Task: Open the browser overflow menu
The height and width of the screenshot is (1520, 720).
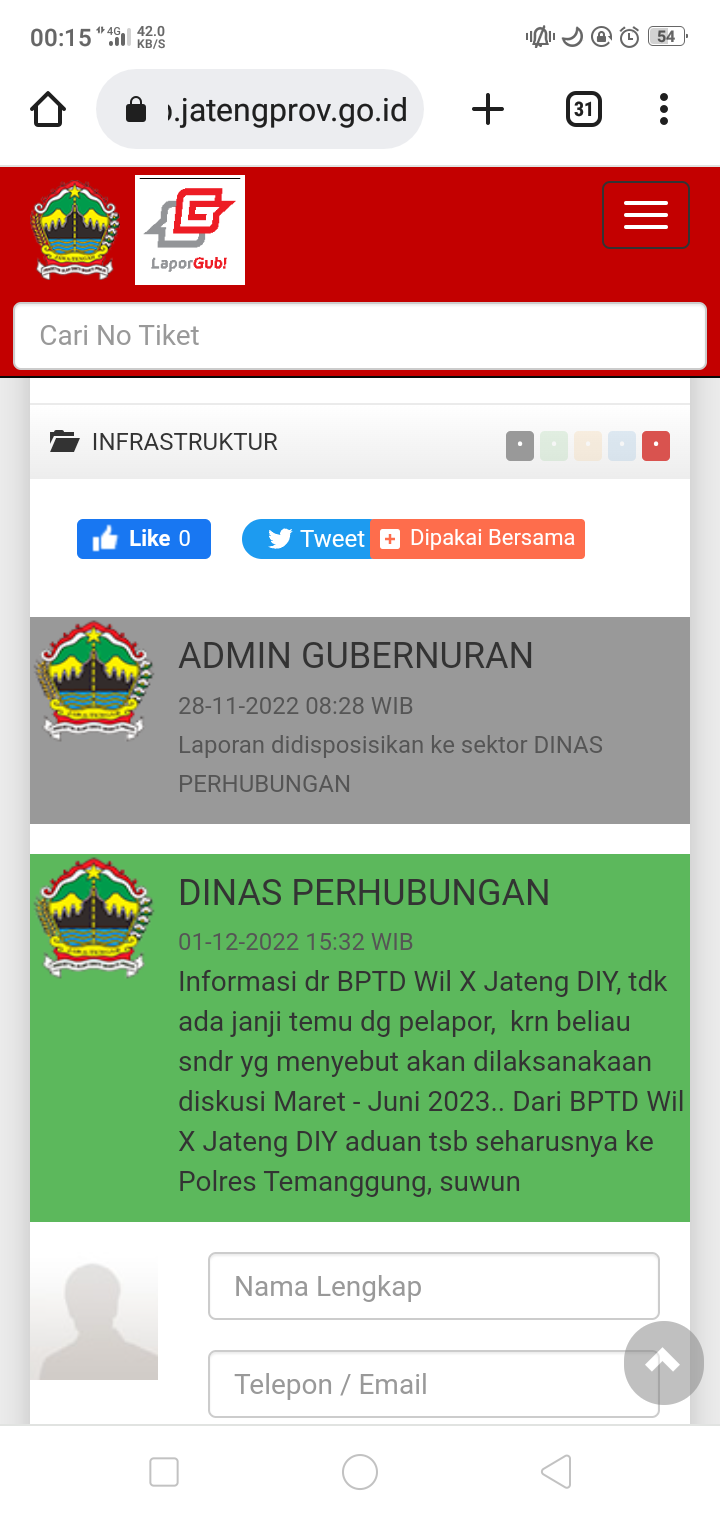Action: coord(664,109)
